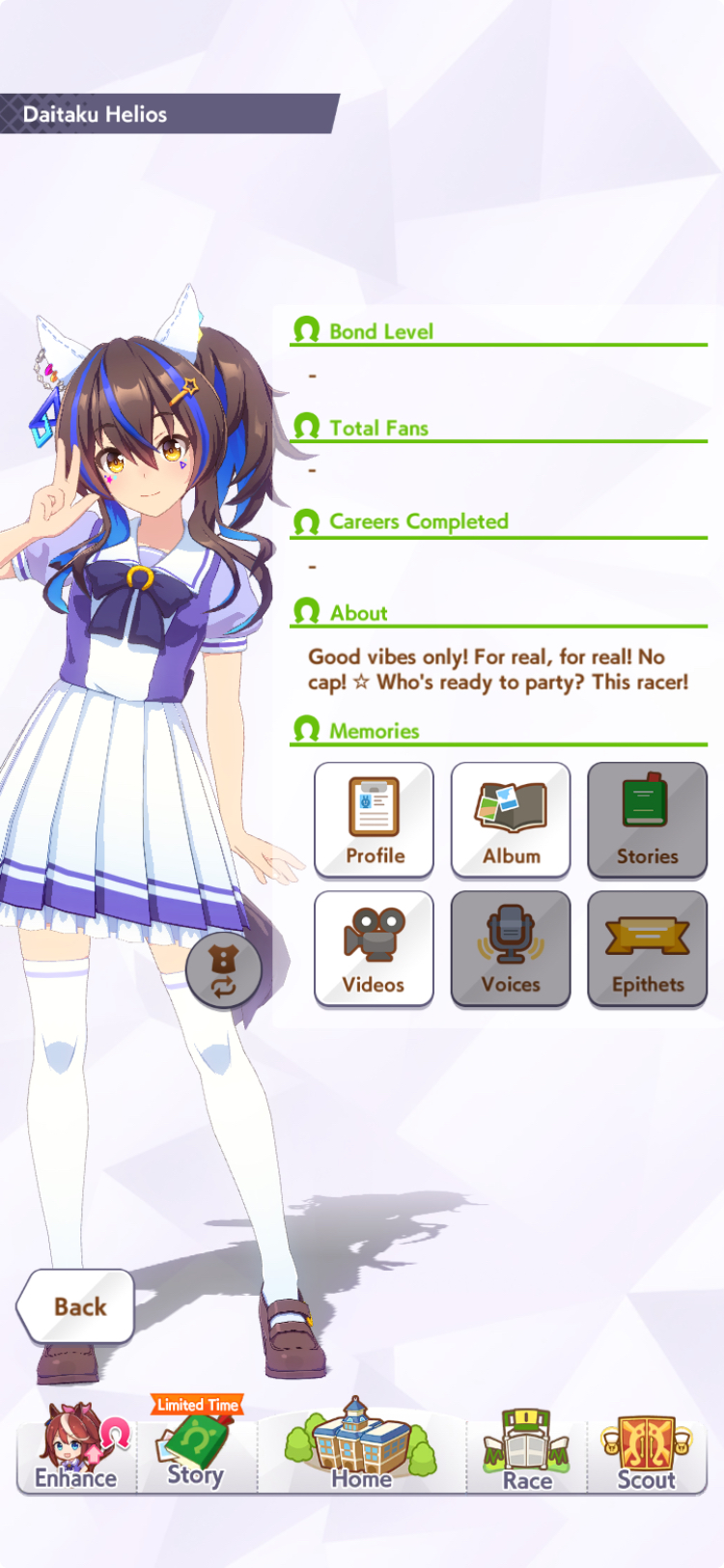Screen dimensions: 724x1568
Task: Open the Voices section
Action: 511,949
